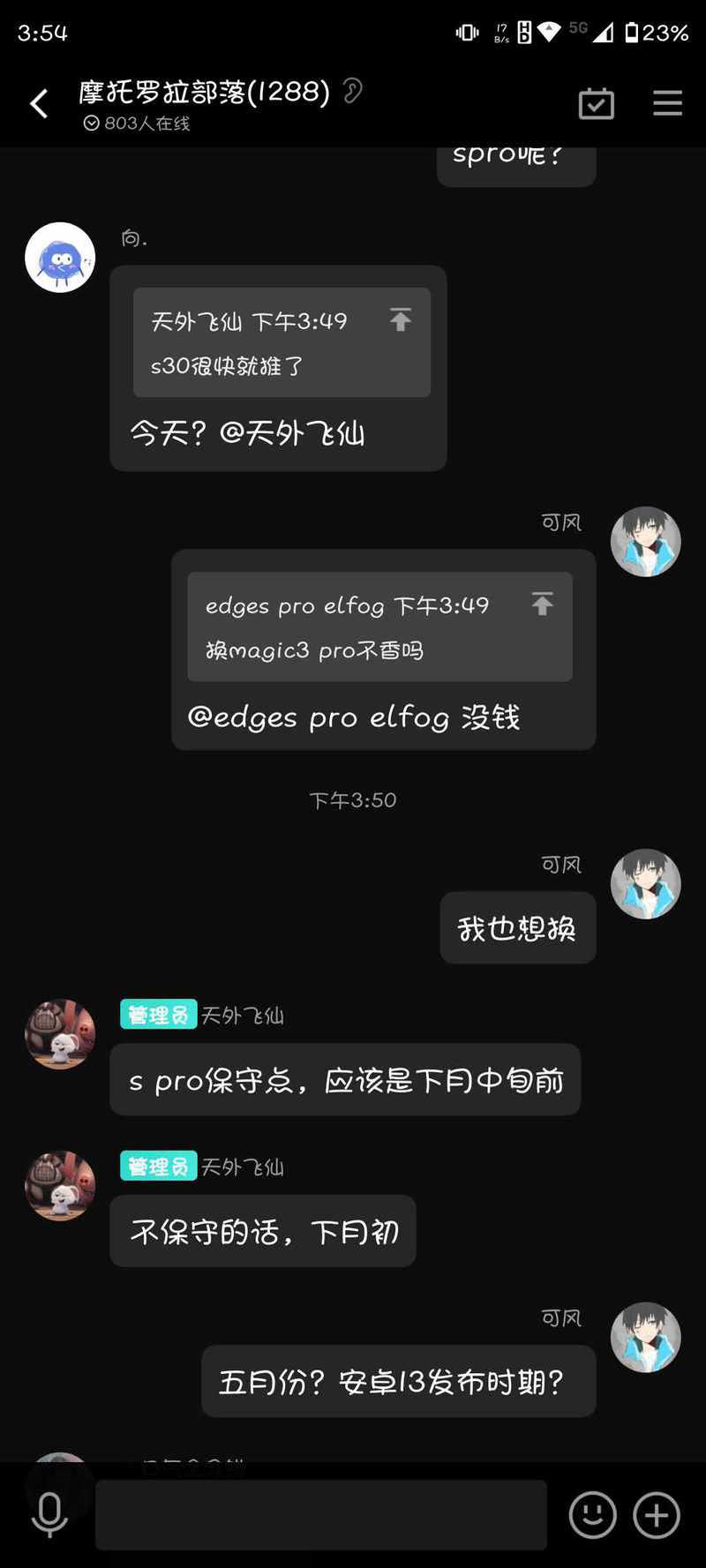Open the emoji picker
706x1568 pixels.
click(x=592, y=1515)
